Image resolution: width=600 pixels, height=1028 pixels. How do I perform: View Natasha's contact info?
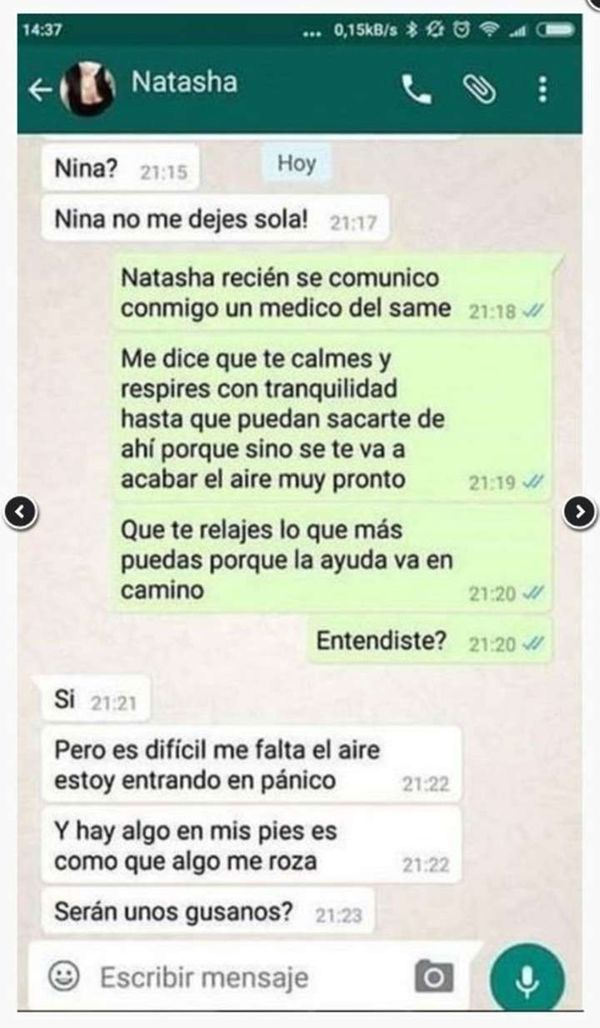coord(185,82)
